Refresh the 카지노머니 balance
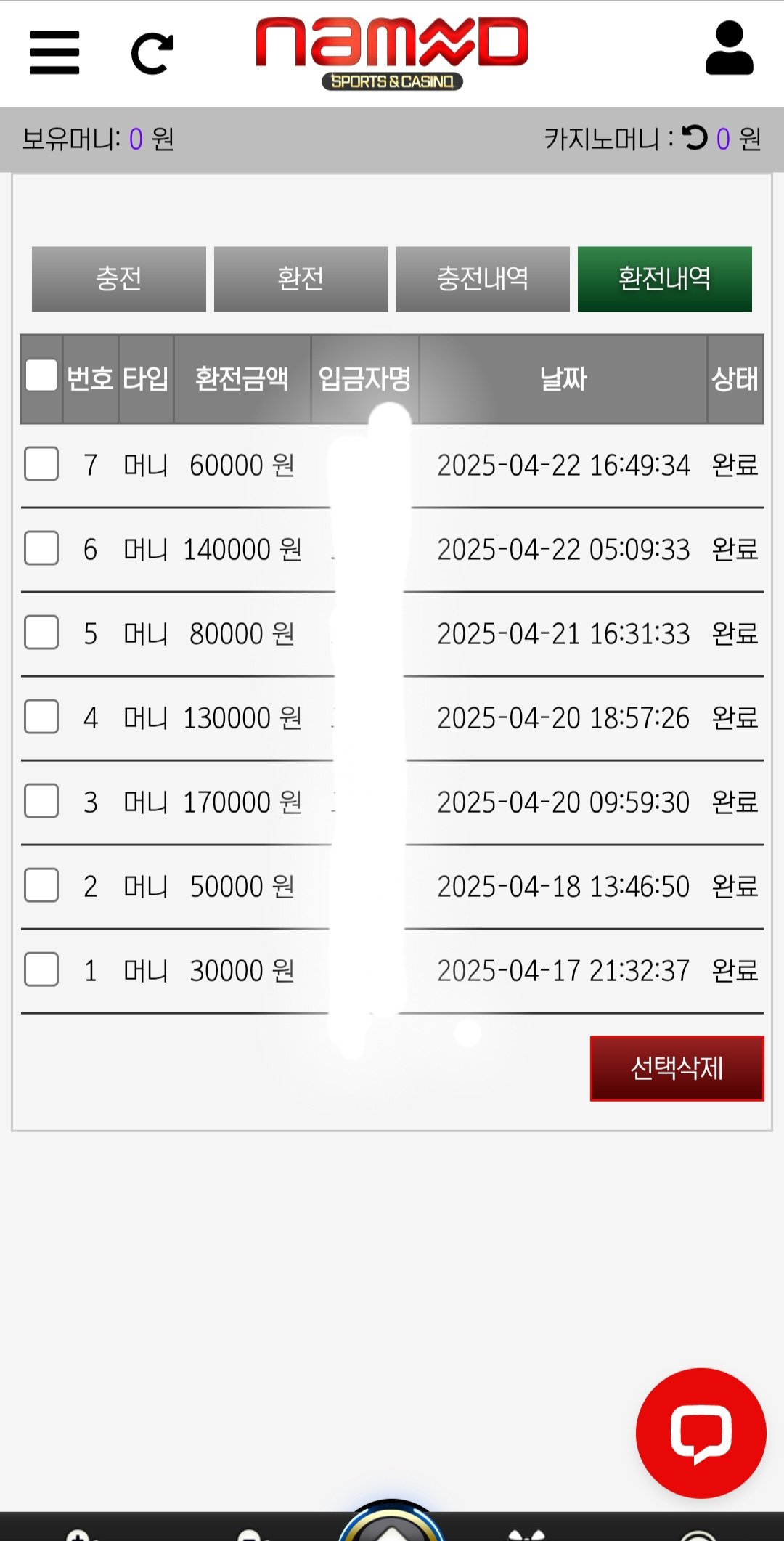This screenshot has height=1541, width=784. [x=695, y=137]
